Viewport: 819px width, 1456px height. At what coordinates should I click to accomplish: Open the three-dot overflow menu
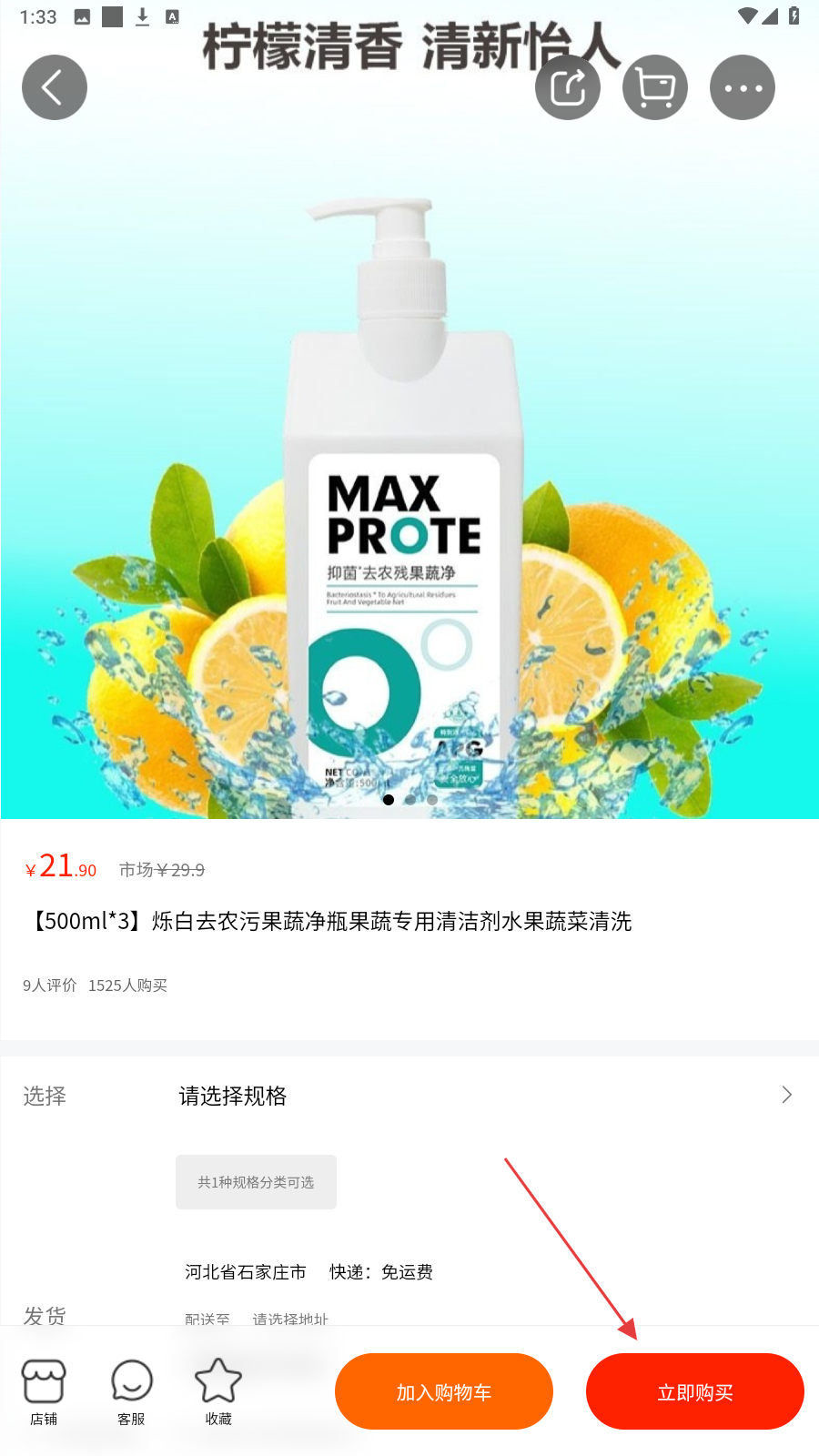pyautogui.click(x=743, y=87)
